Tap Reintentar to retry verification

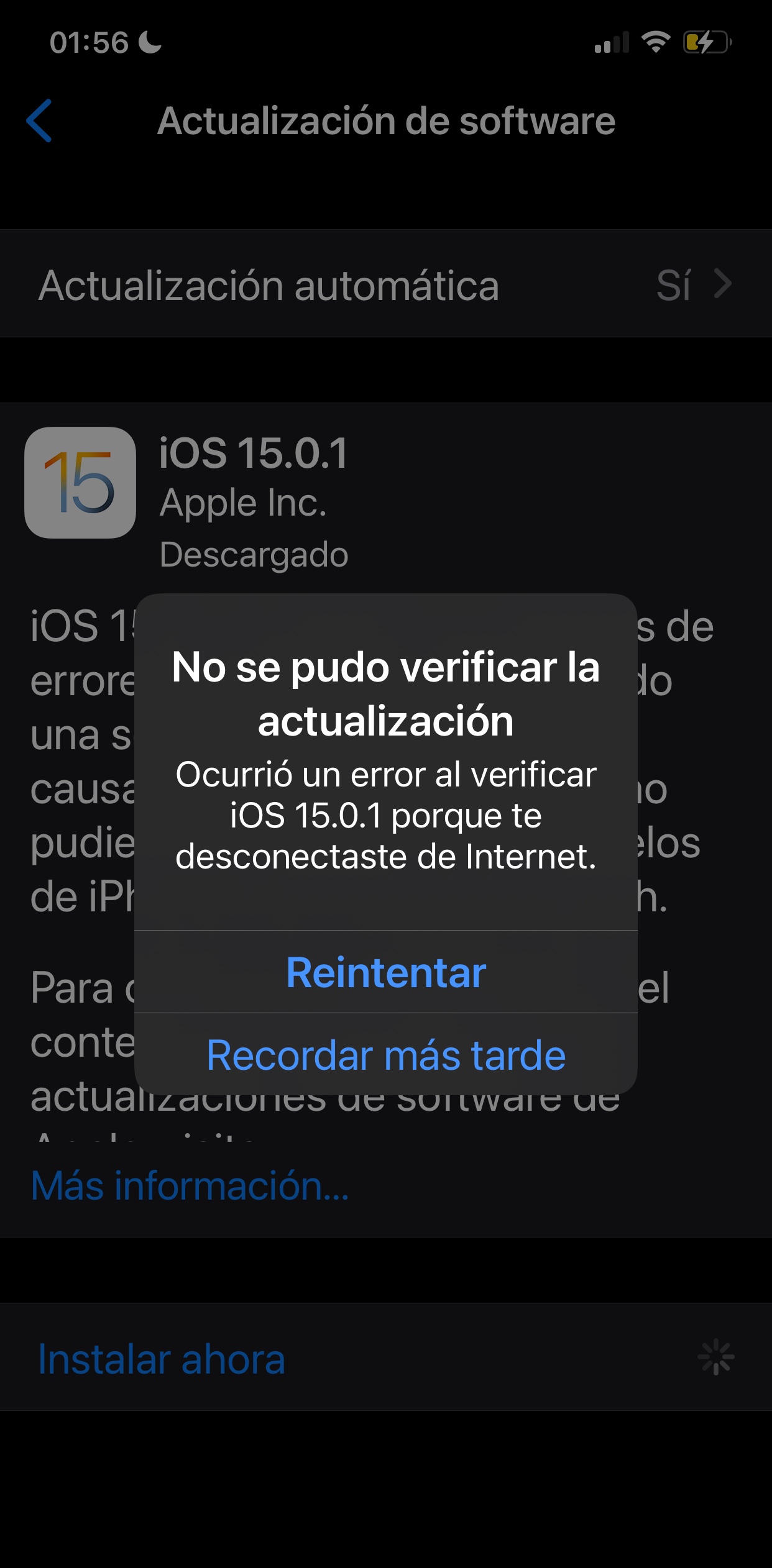point(386,972)
